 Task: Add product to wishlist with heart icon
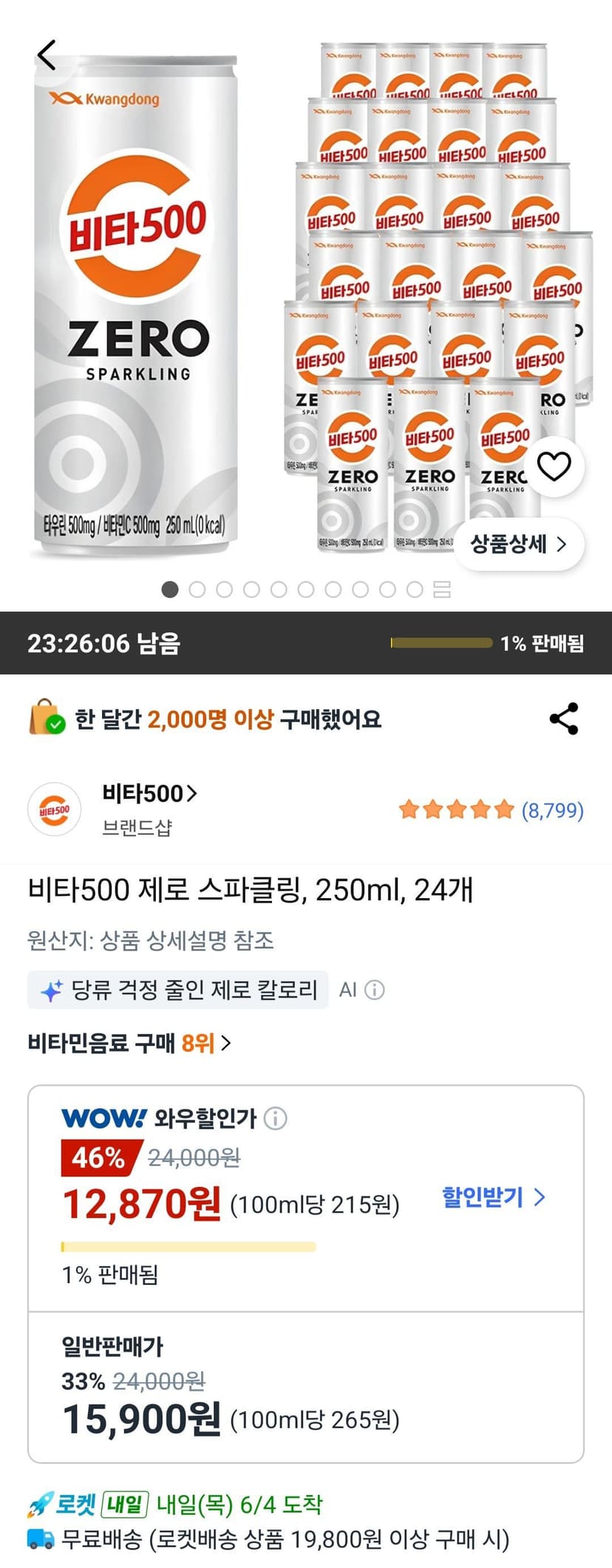(x=554, y=466)
